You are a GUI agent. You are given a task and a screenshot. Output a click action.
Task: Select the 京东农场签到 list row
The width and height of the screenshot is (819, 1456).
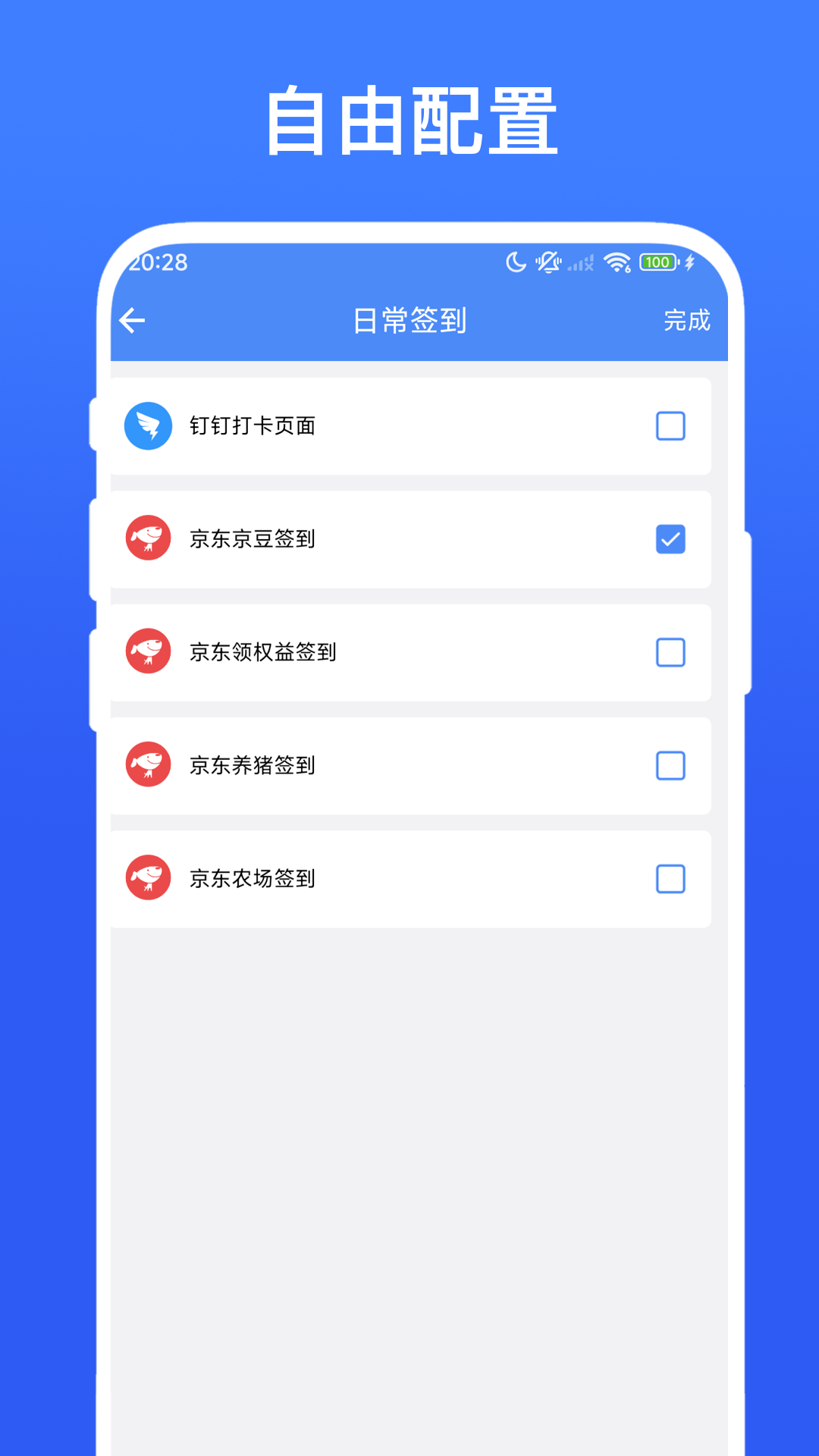[x=409, y=878]
